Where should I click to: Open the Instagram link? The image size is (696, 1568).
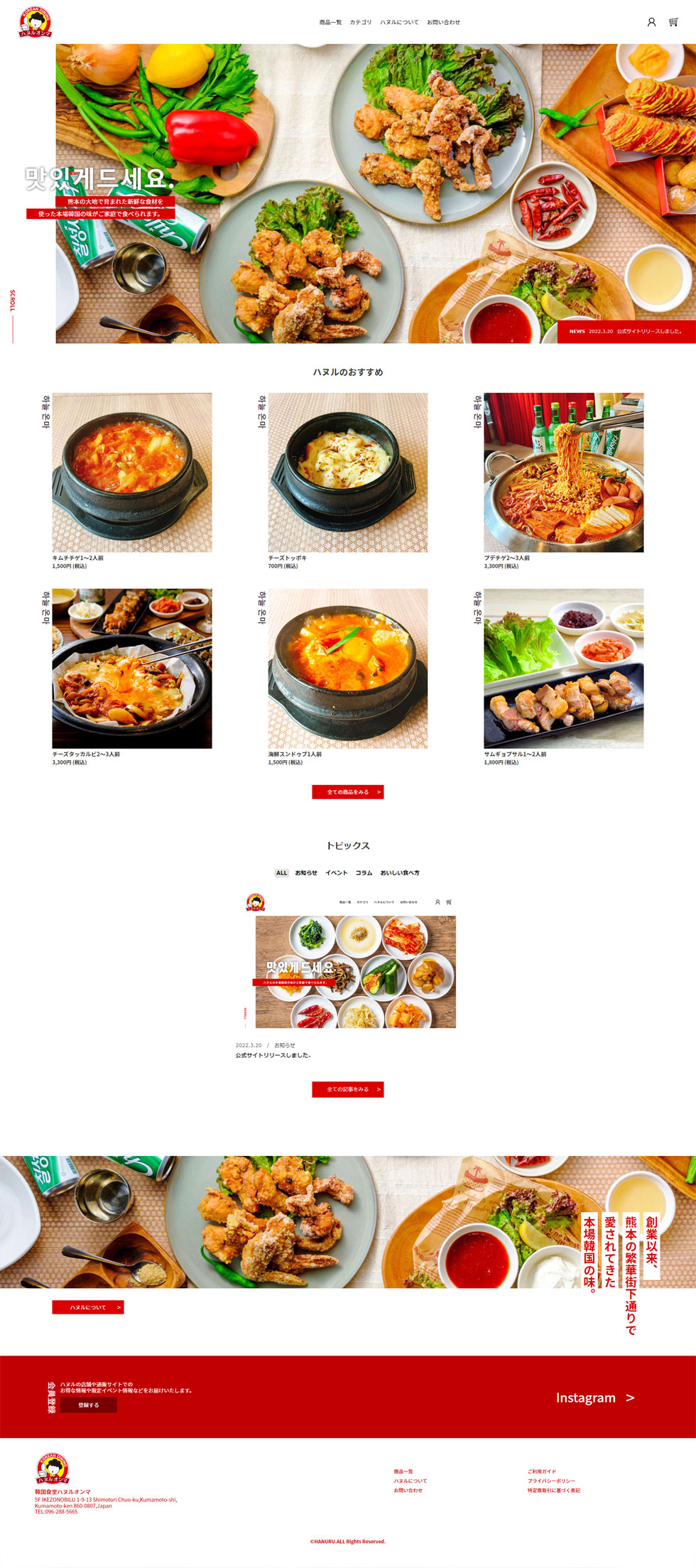pyautogui.click(x=594, y=1397)
